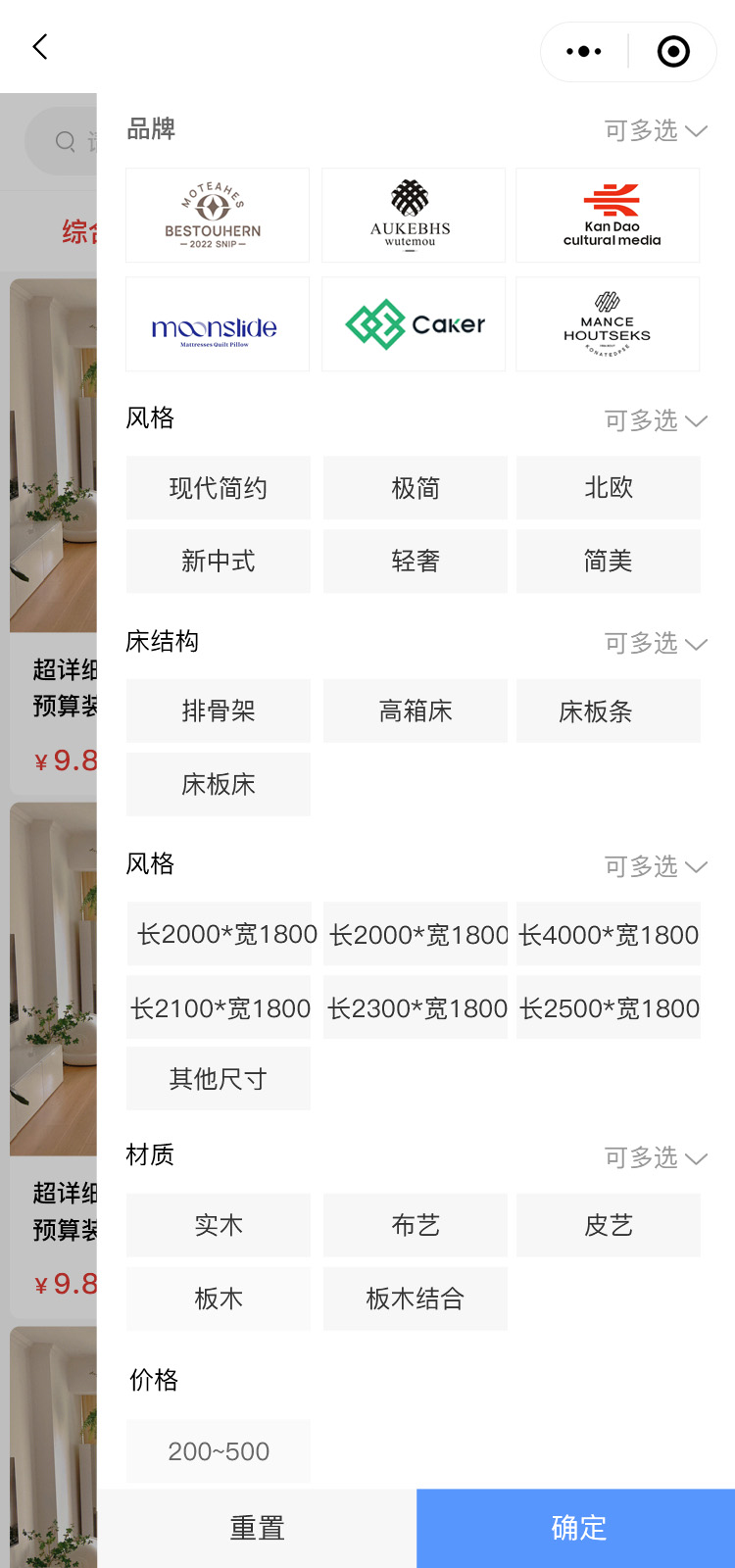Viewport: 735px width, 1568px height.
Task: Expand the 品牌 multi-select section
Action: pos(655,131)
